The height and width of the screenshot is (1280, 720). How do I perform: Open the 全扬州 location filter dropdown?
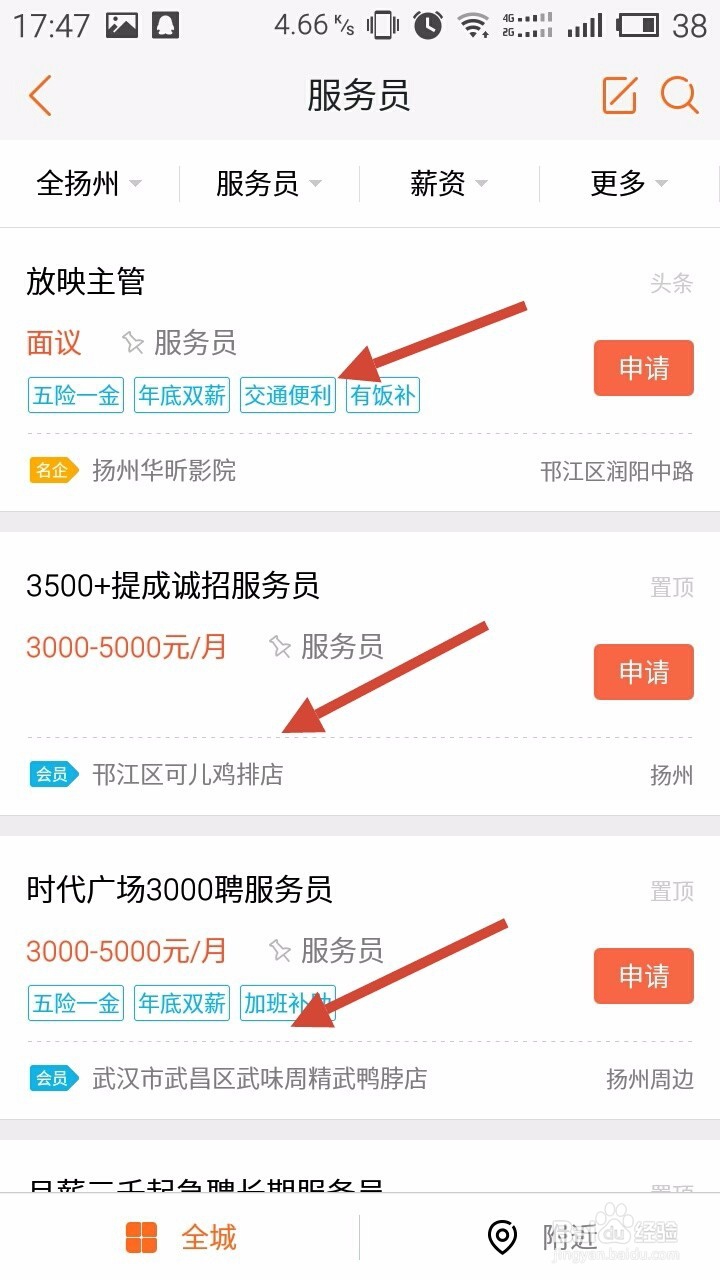pyautogui.click(x=88, y=183)
